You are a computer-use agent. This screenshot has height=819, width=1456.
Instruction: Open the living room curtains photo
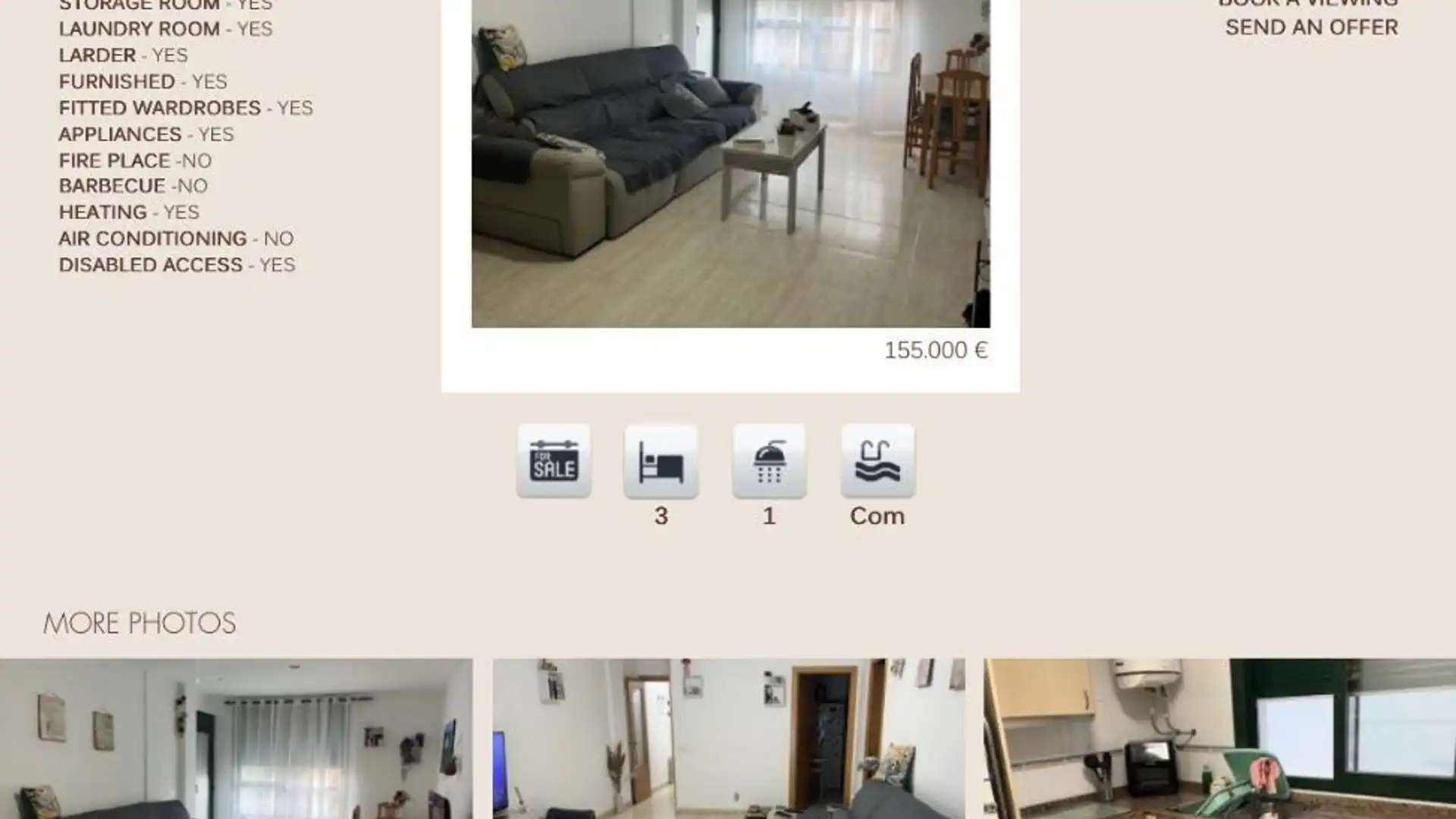[x=236, y=738]
